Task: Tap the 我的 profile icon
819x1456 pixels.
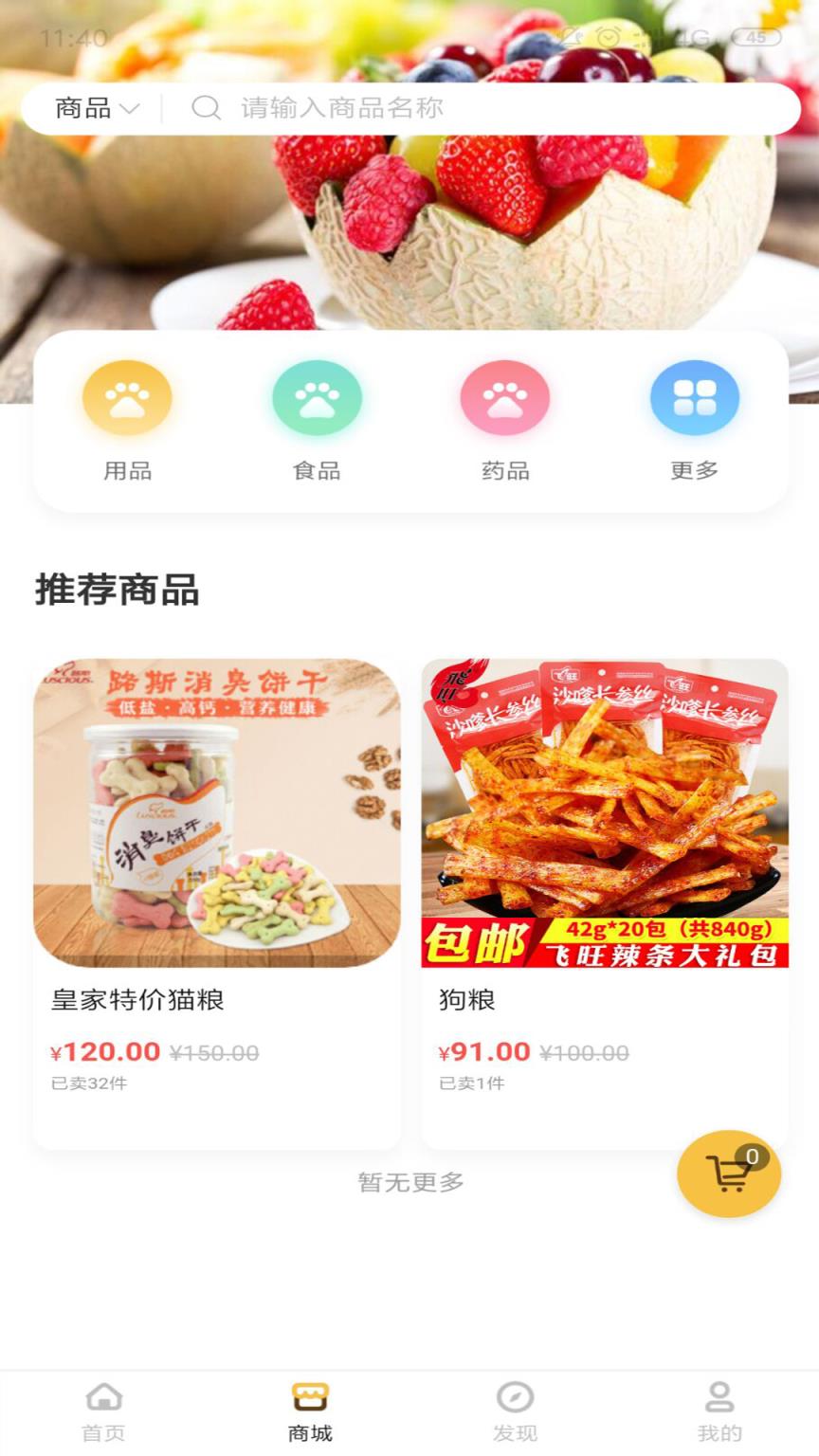Action: point(718,1395)
